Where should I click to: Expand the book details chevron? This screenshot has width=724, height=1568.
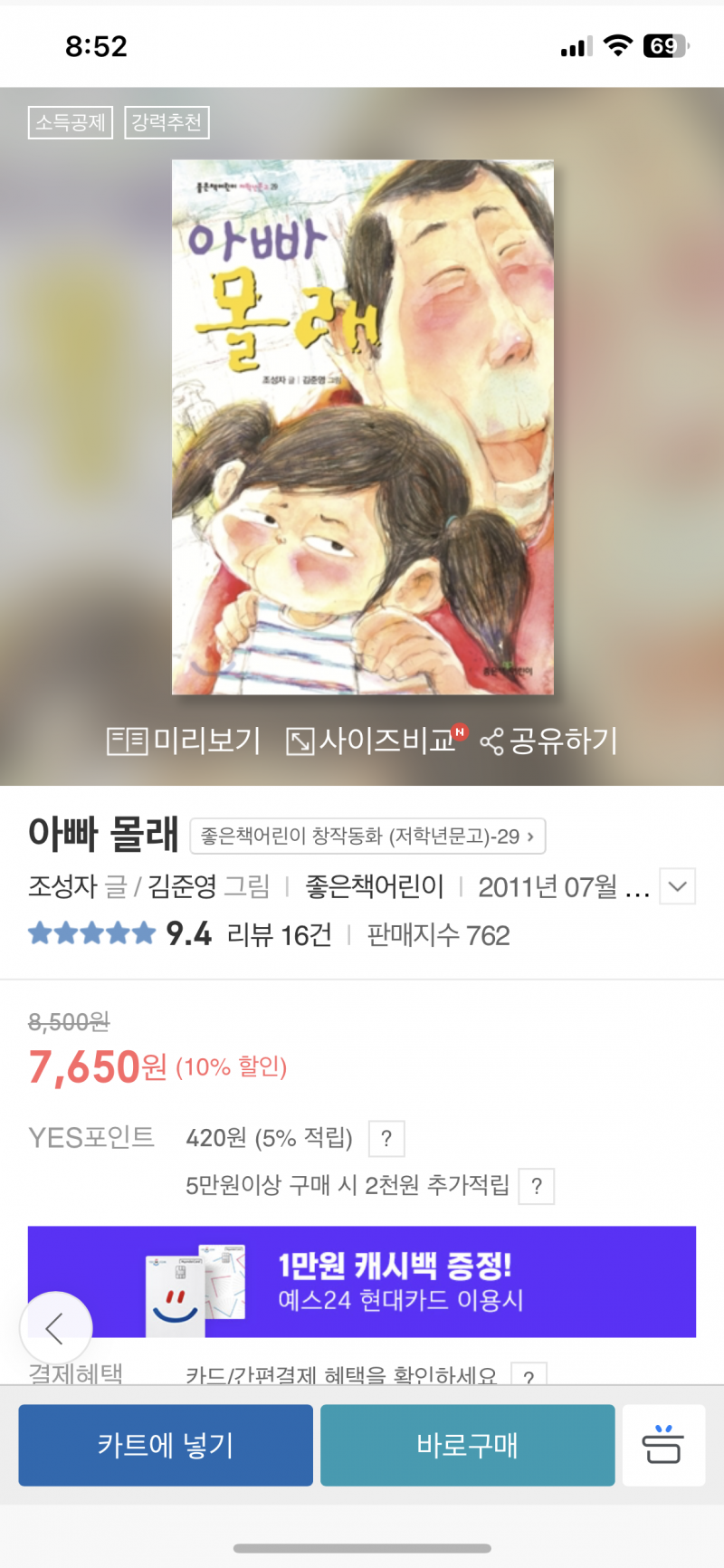(677, 886)
